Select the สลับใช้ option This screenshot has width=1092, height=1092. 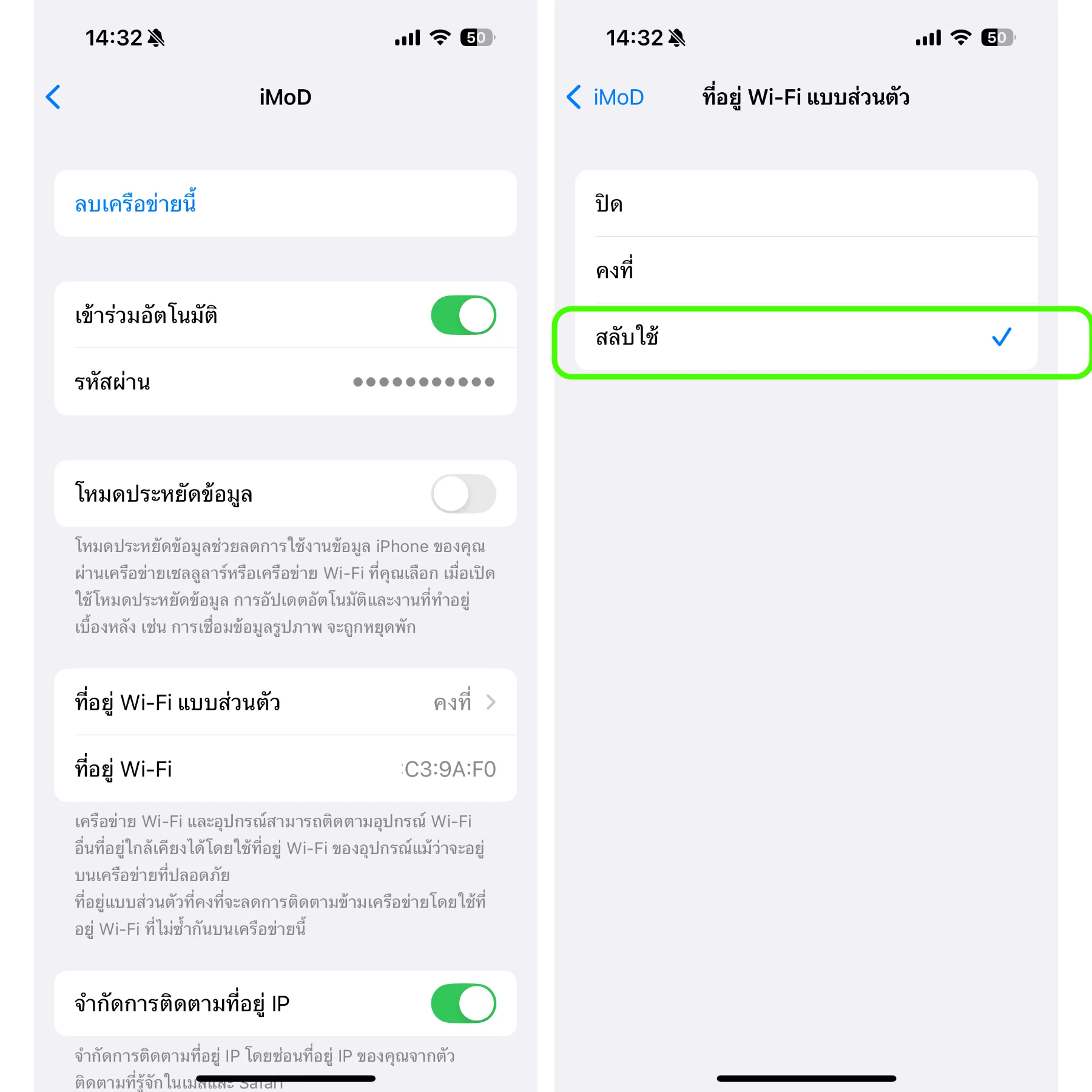[806, 337]
